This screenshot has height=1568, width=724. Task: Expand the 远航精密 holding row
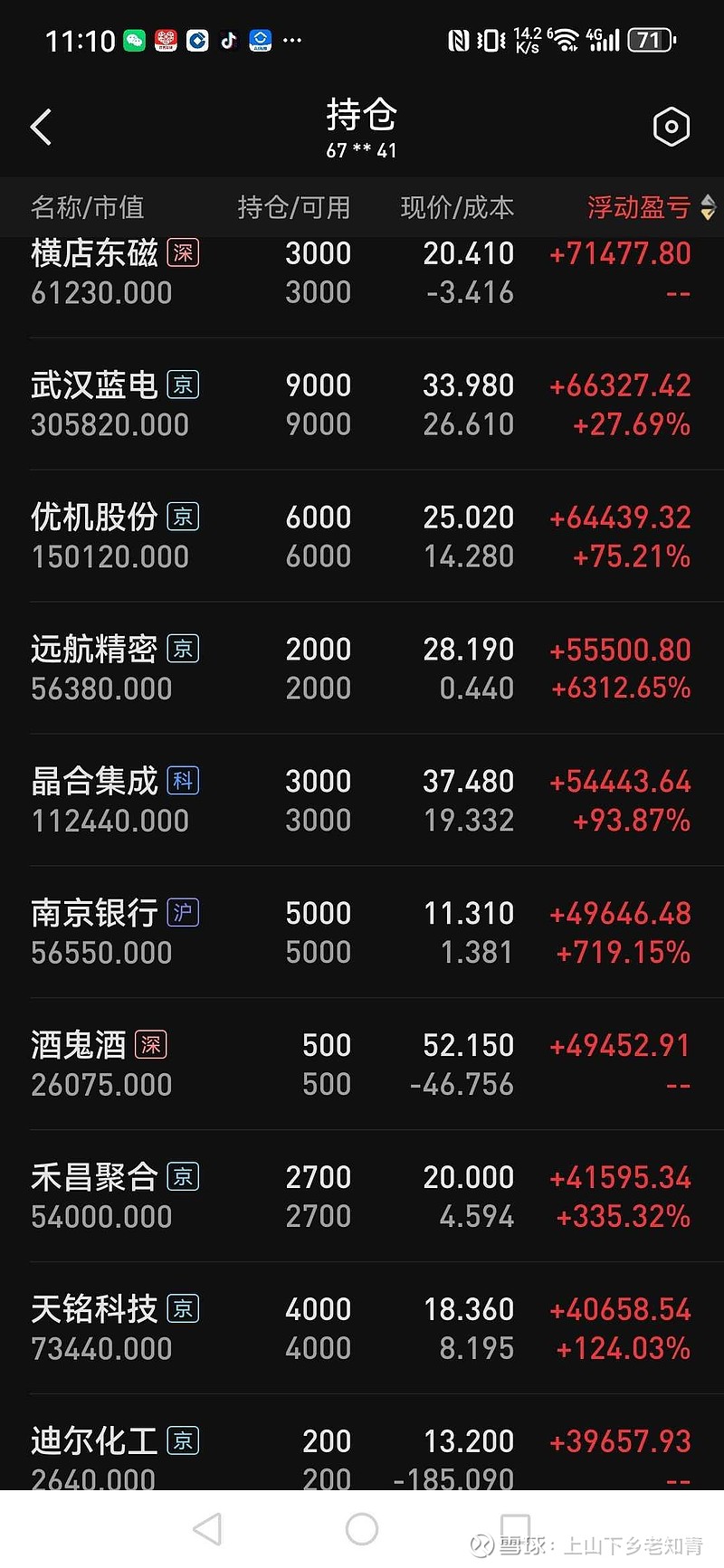tap(362, 667)
